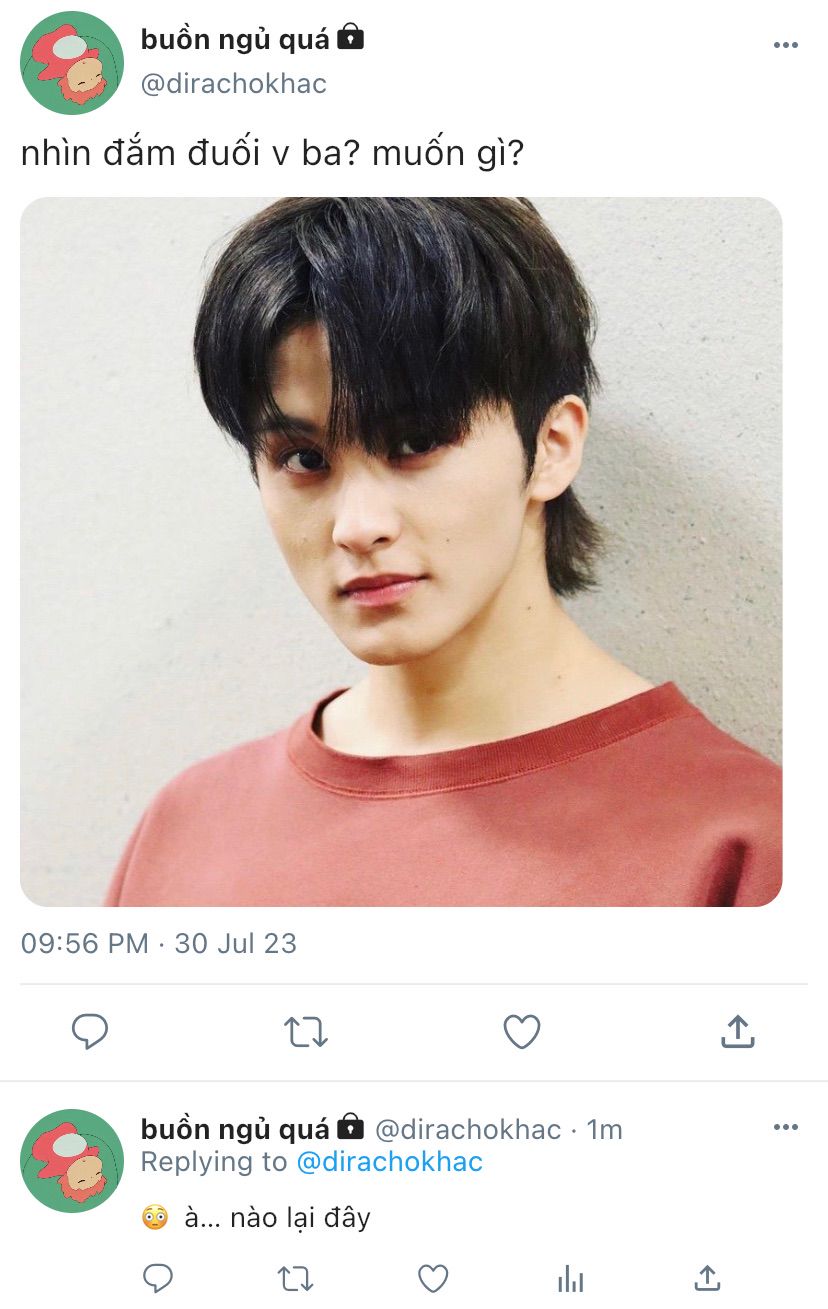This screenshot has width=828, height=1309.
Task: Tap the avatar on the reply tweet
Action: (72, 1160)
